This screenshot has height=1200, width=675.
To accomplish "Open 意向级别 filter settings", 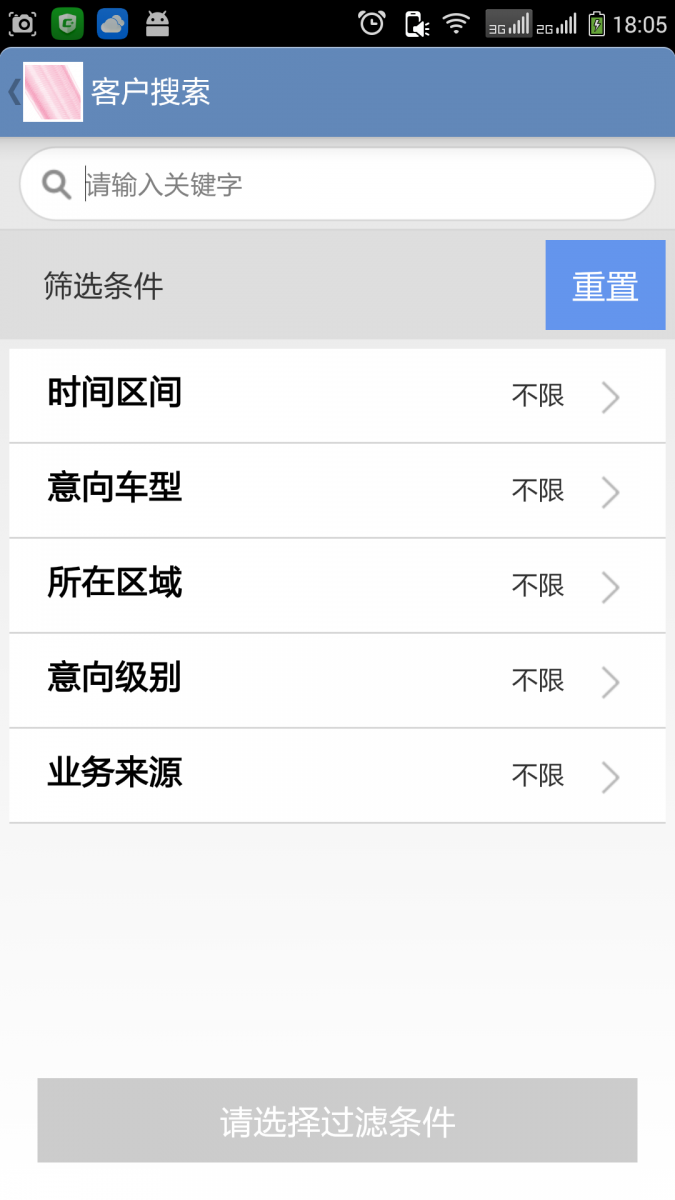I will point(337,681).
